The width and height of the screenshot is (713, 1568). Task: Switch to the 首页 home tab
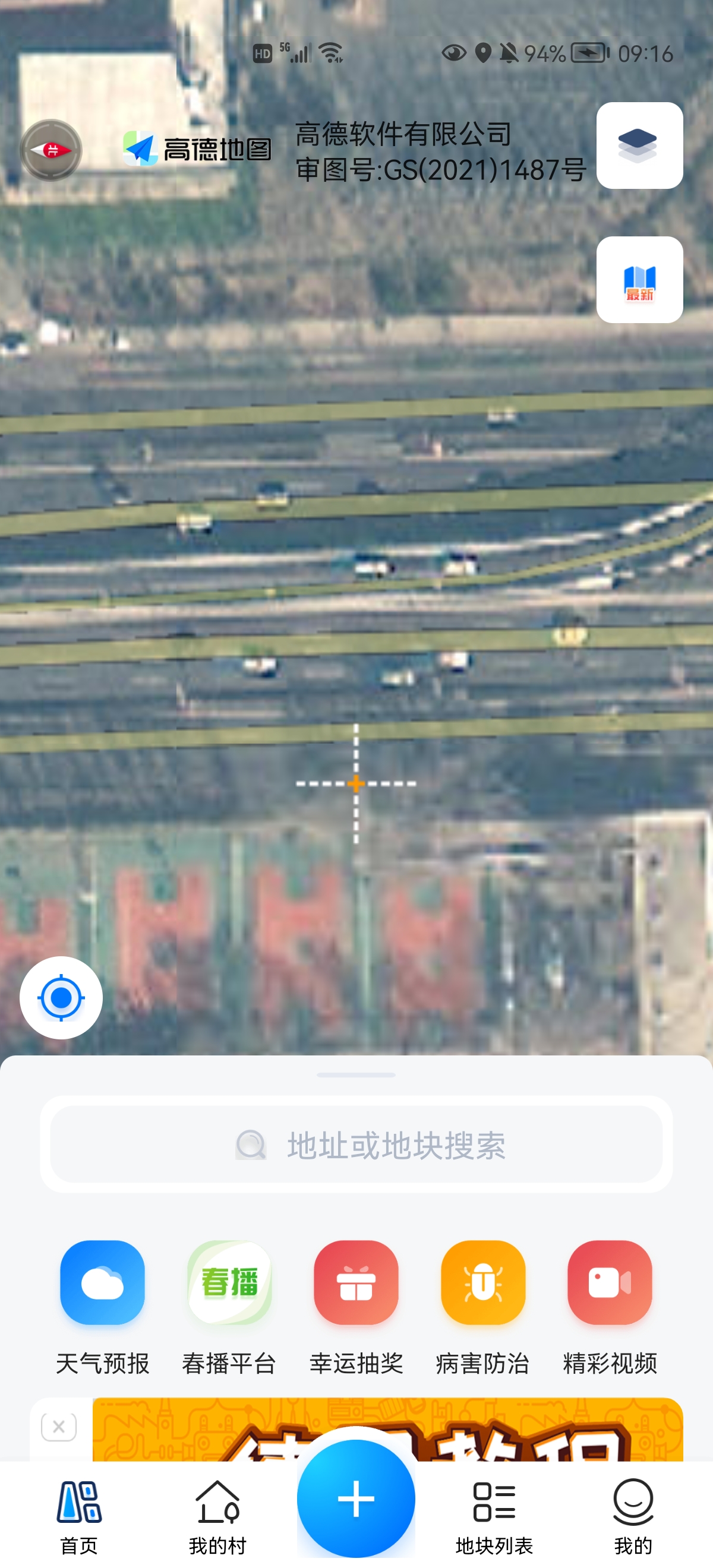79,1517
